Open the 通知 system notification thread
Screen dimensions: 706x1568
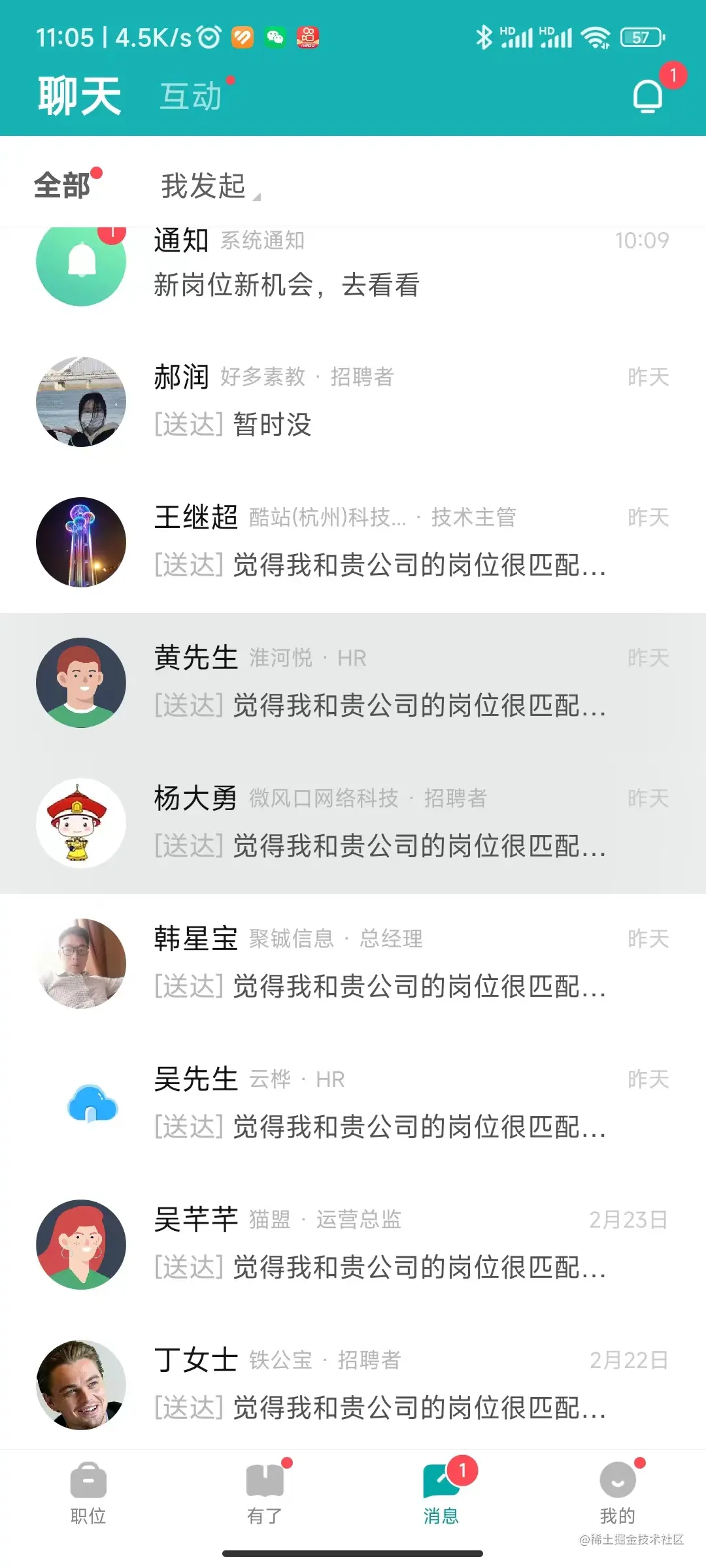353,265
